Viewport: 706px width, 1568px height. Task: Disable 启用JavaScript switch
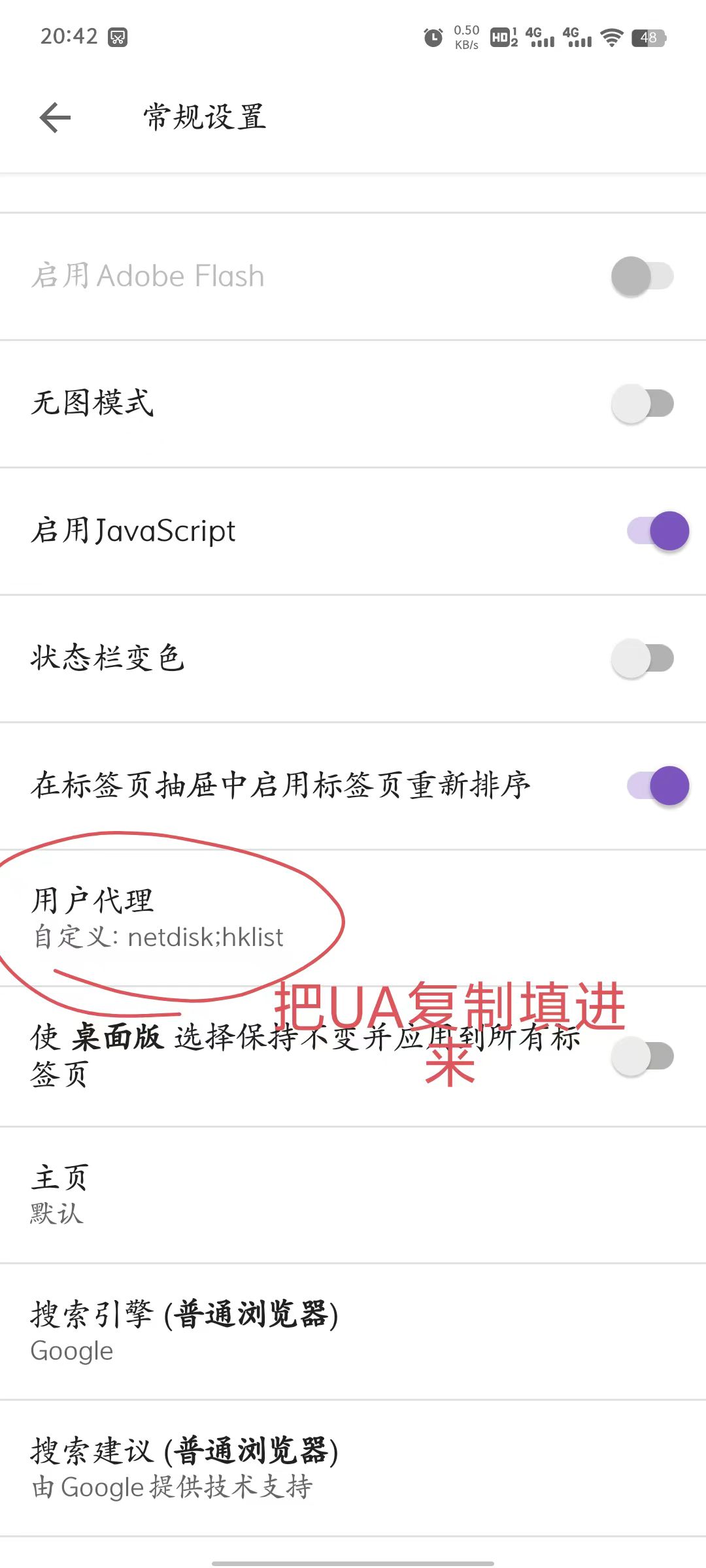(x=657, y=531)
